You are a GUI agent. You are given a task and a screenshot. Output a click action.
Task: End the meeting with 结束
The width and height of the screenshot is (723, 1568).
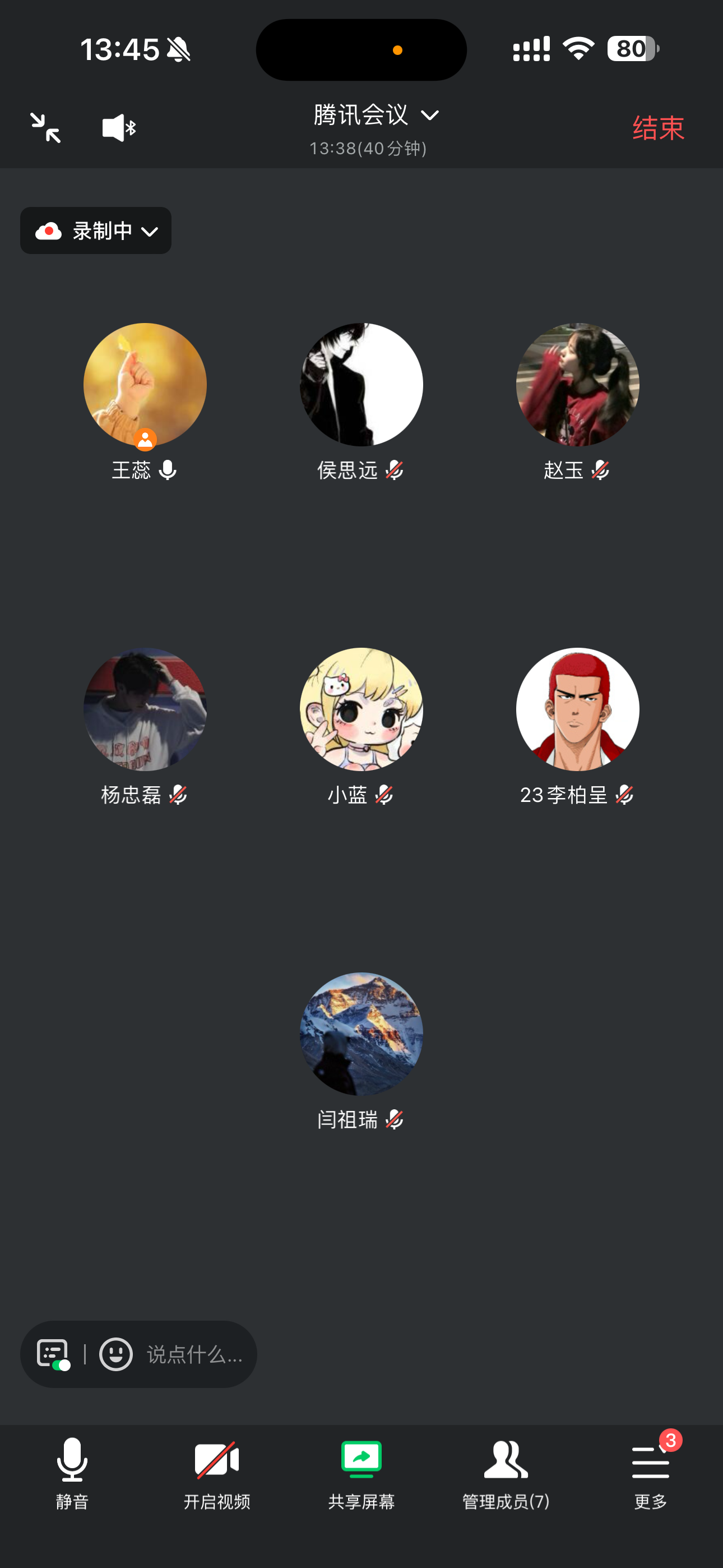point(658,128)
